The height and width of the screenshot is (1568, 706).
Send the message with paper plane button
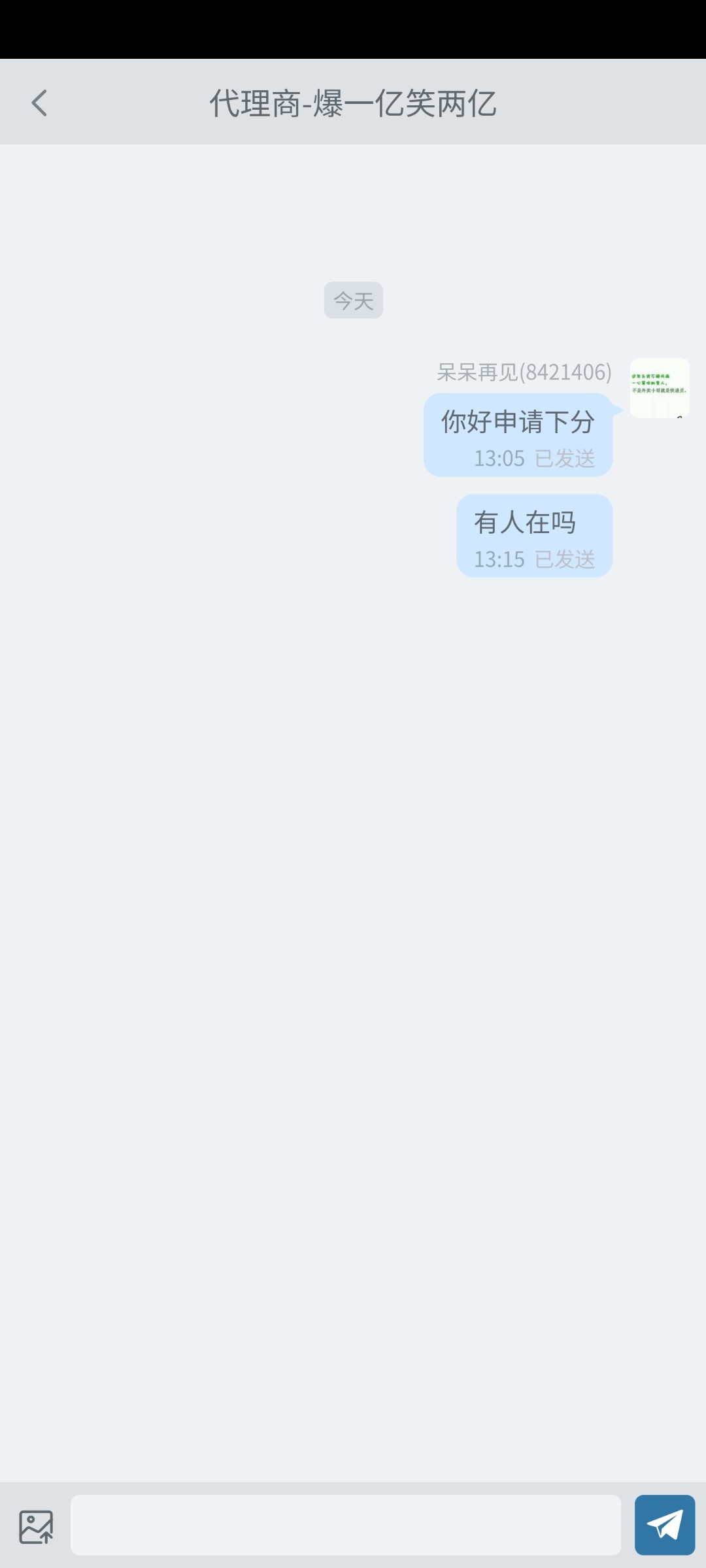click(664, 1525)
